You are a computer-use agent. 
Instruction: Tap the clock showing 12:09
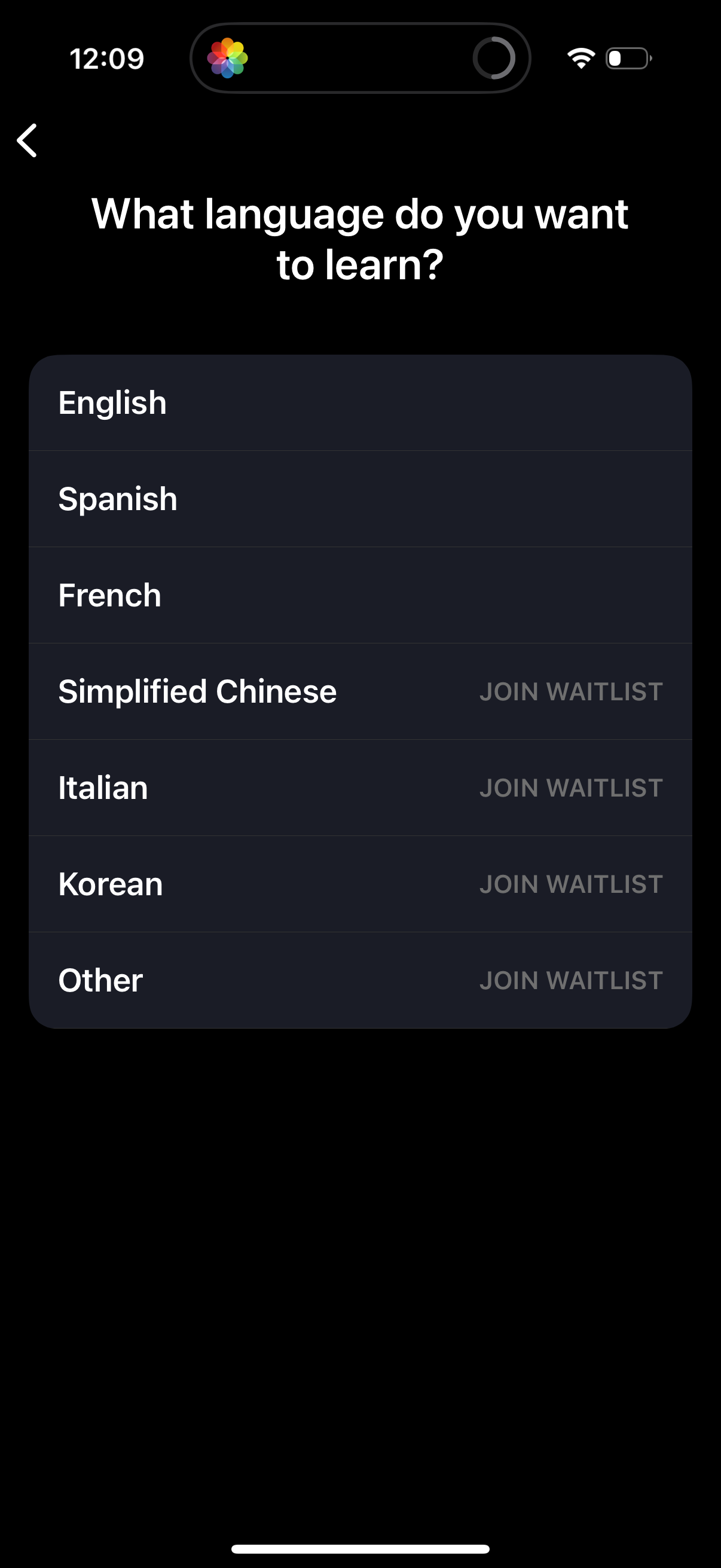(107, 58)
